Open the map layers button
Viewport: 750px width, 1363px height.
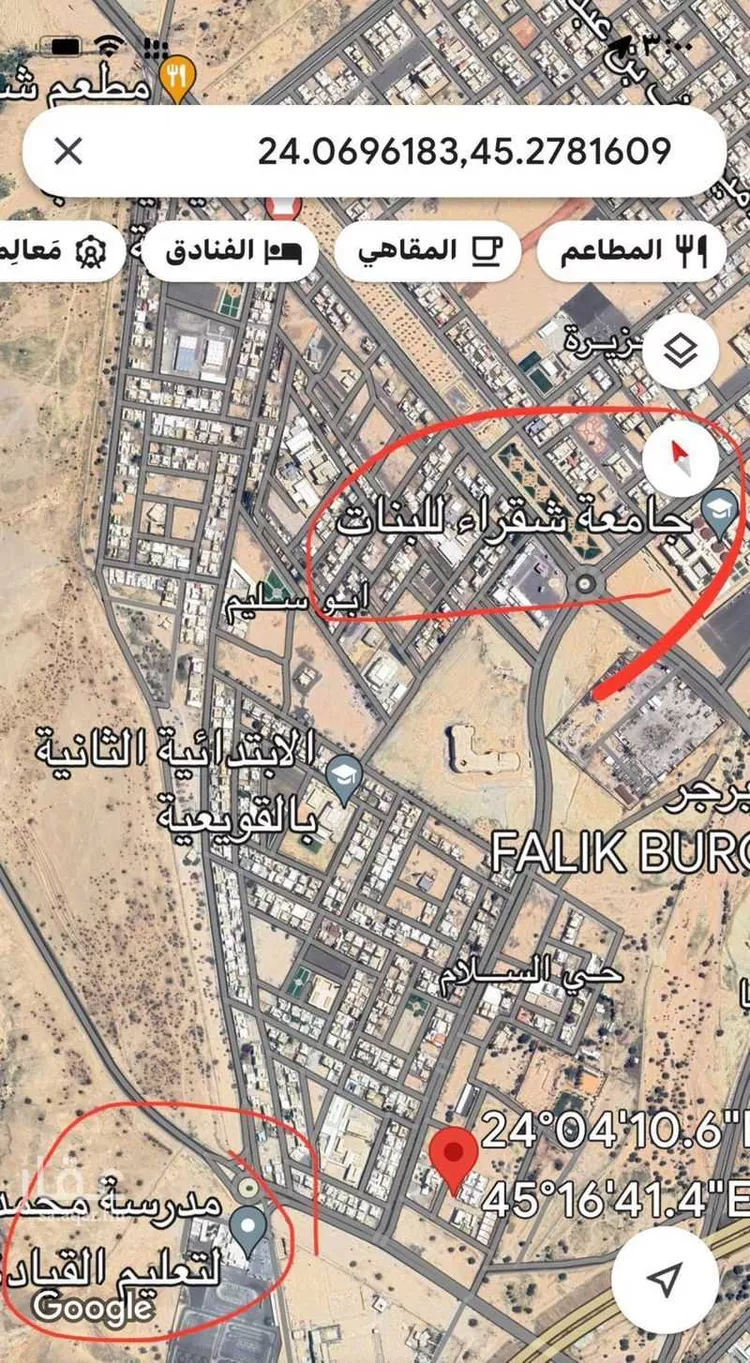tap(681, 351)
